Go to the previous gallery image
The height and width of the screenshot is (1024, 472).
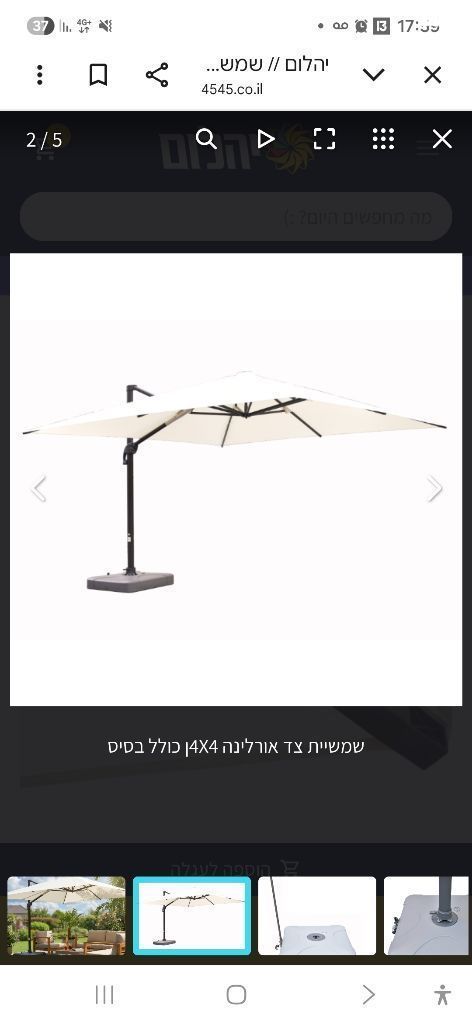click(x=39, y=488)
